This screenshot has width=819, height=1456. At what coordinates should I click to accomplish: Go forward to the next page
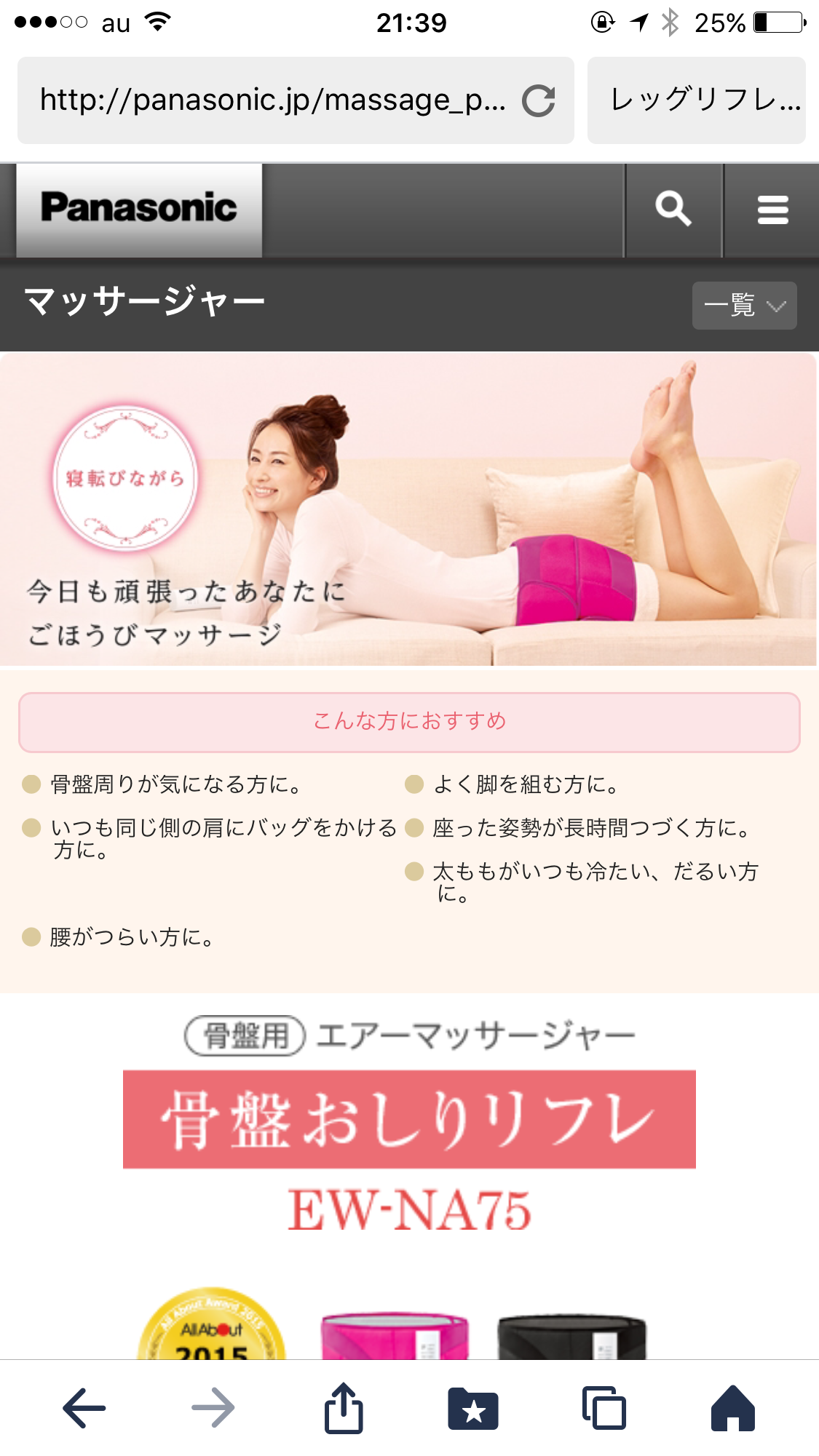tap(213, 1408)
